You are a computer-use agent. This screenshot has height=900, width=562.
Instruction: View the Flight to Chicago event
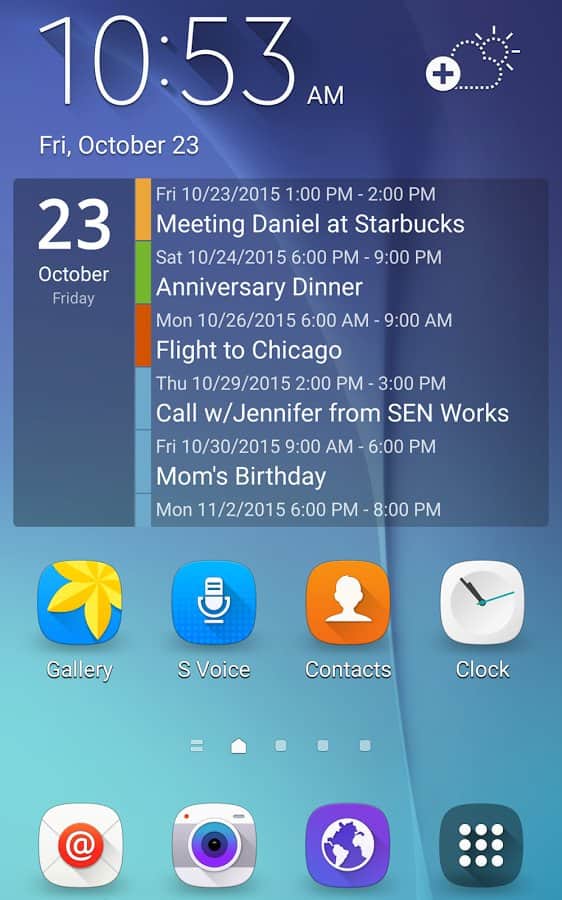[x=342, y=336]
